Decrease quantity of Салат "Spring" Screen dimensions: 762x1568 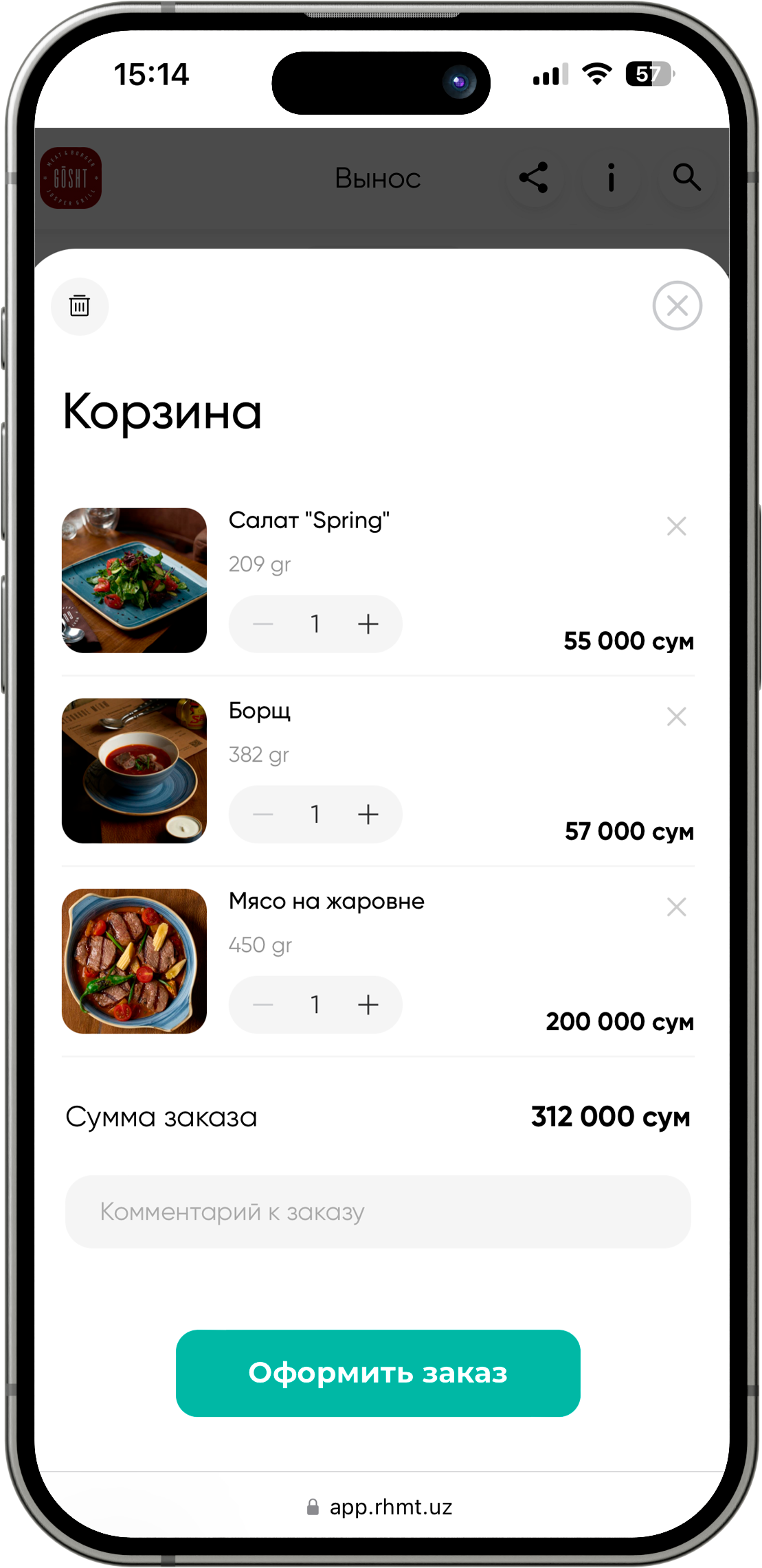(263, 624)
